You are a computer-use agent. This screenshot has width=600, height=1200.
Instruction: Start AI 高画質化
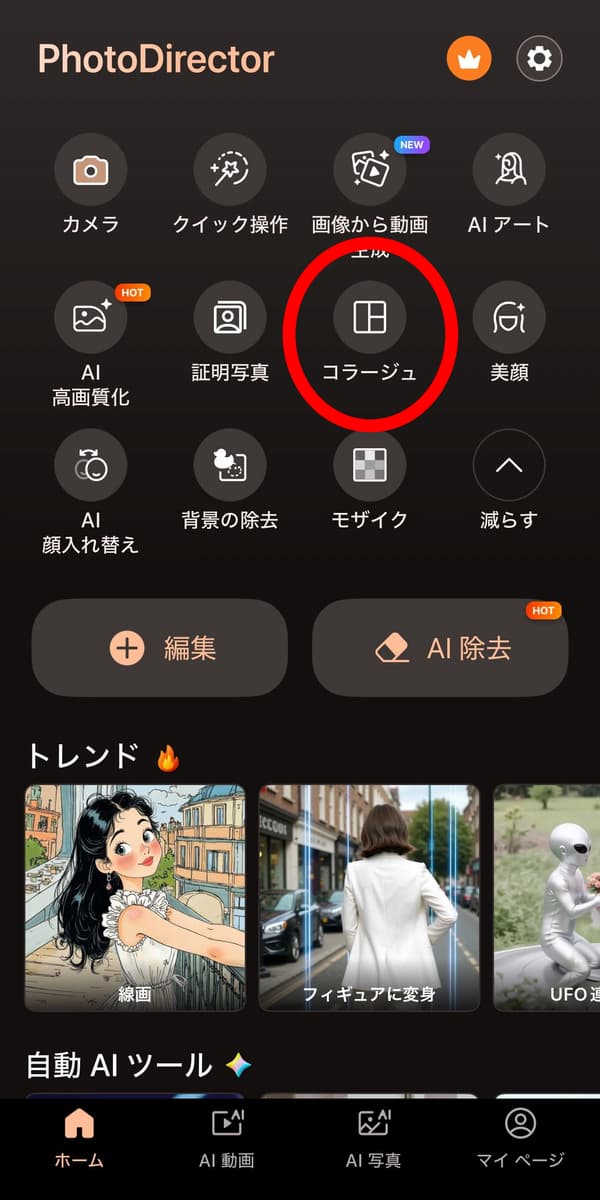[91, 318]
